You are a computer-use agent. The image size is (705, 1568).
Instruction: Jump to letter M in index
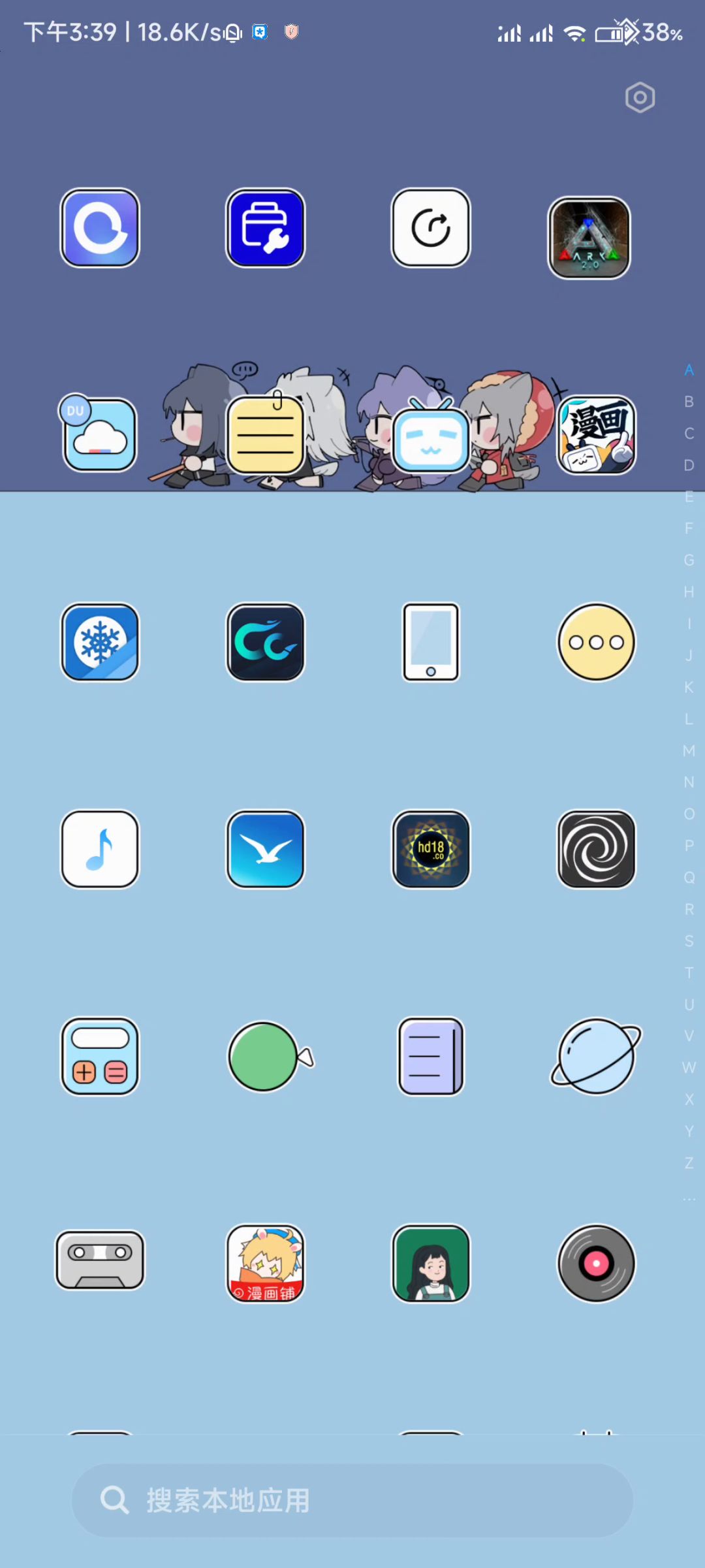click(x=689, y=750)
